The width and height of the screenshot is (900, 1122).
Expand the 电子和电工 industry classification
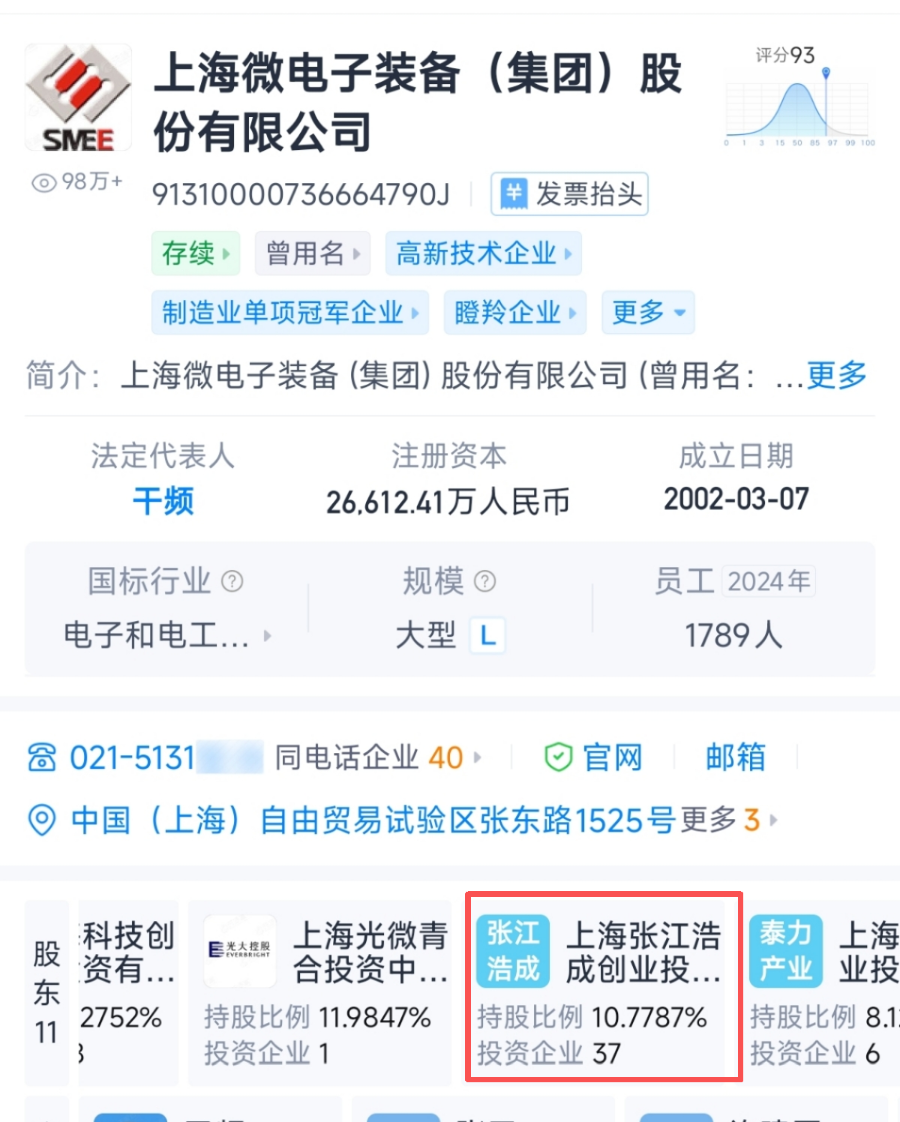click(167, 635)
